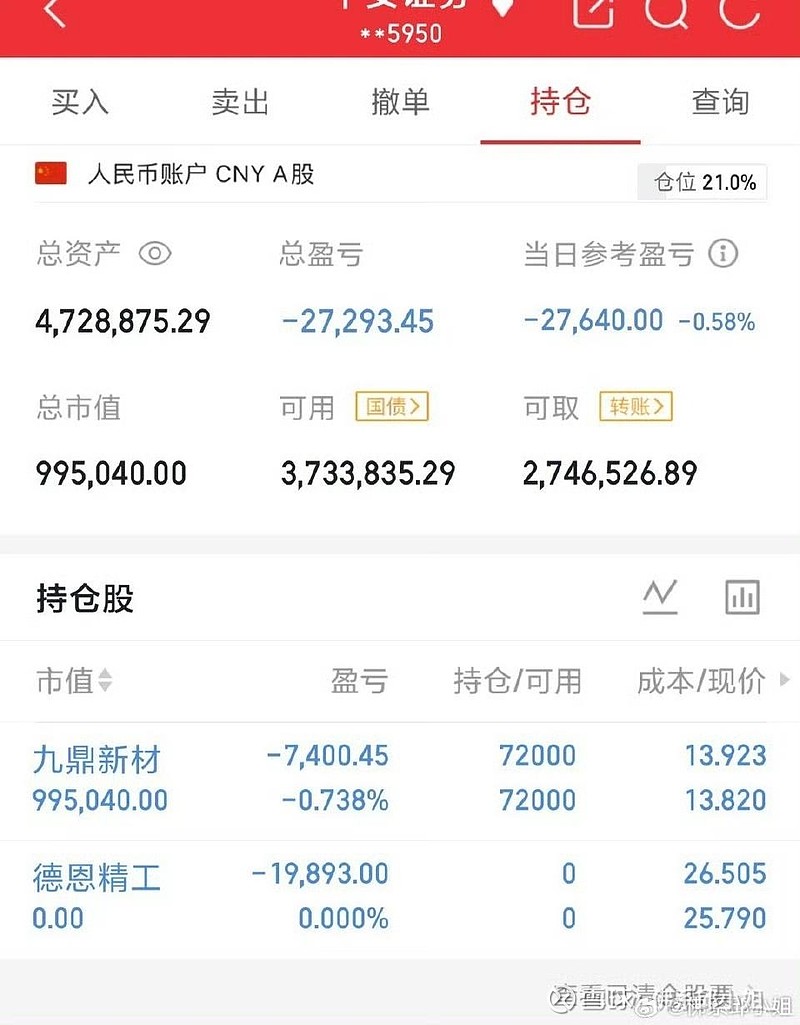
Task: Select the 持仓 tab
Action: click(x=560, y=102)
